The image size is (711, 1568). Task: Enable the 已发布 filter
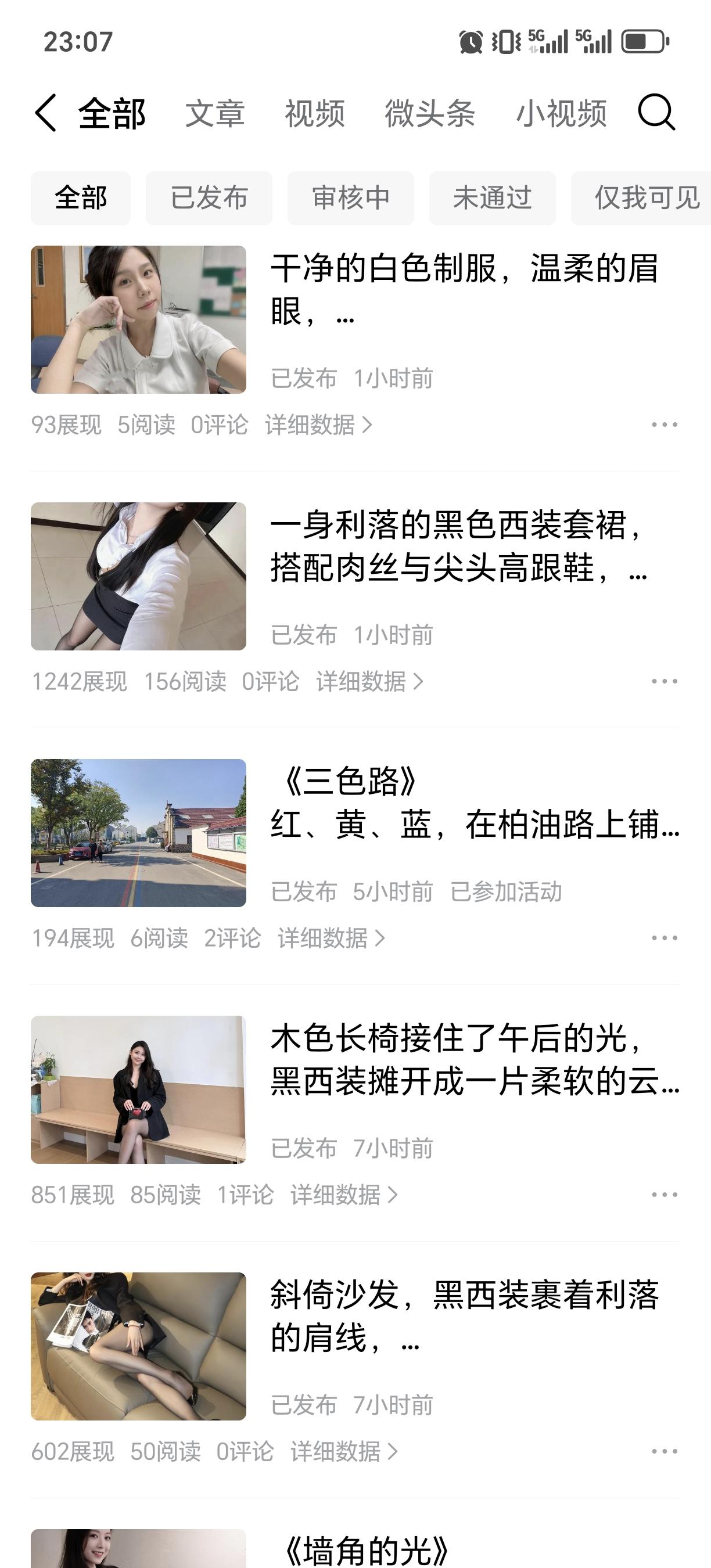pyautogui.click(x=209, y=197)
